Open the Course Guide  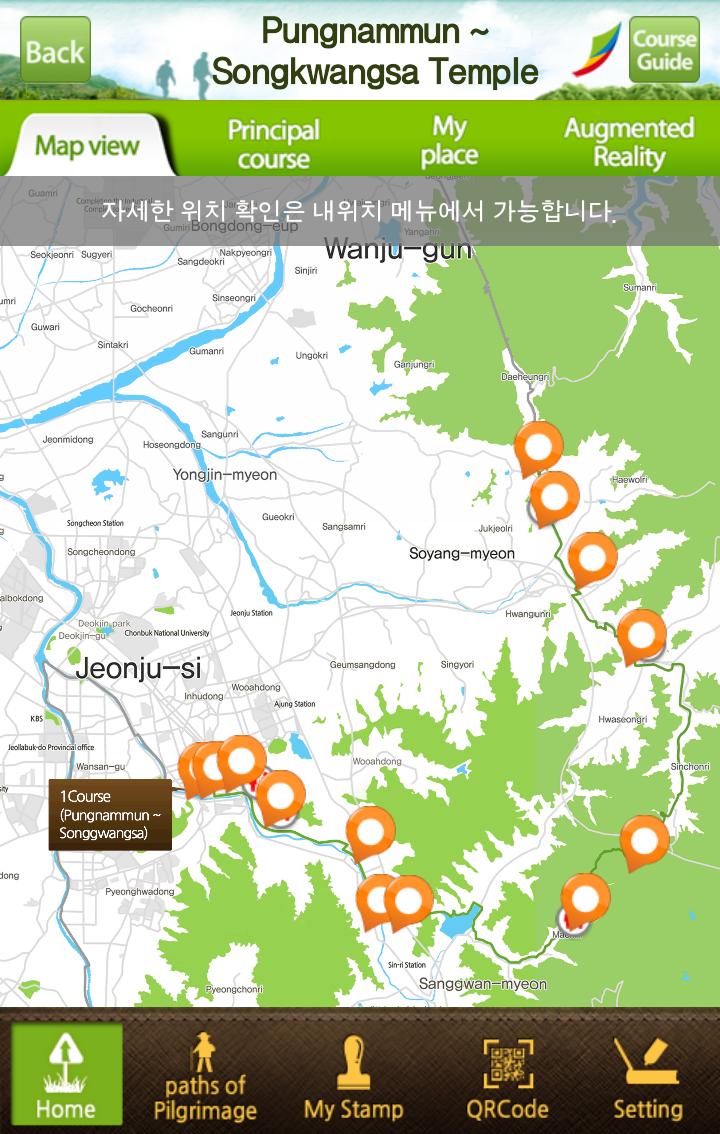664,50
